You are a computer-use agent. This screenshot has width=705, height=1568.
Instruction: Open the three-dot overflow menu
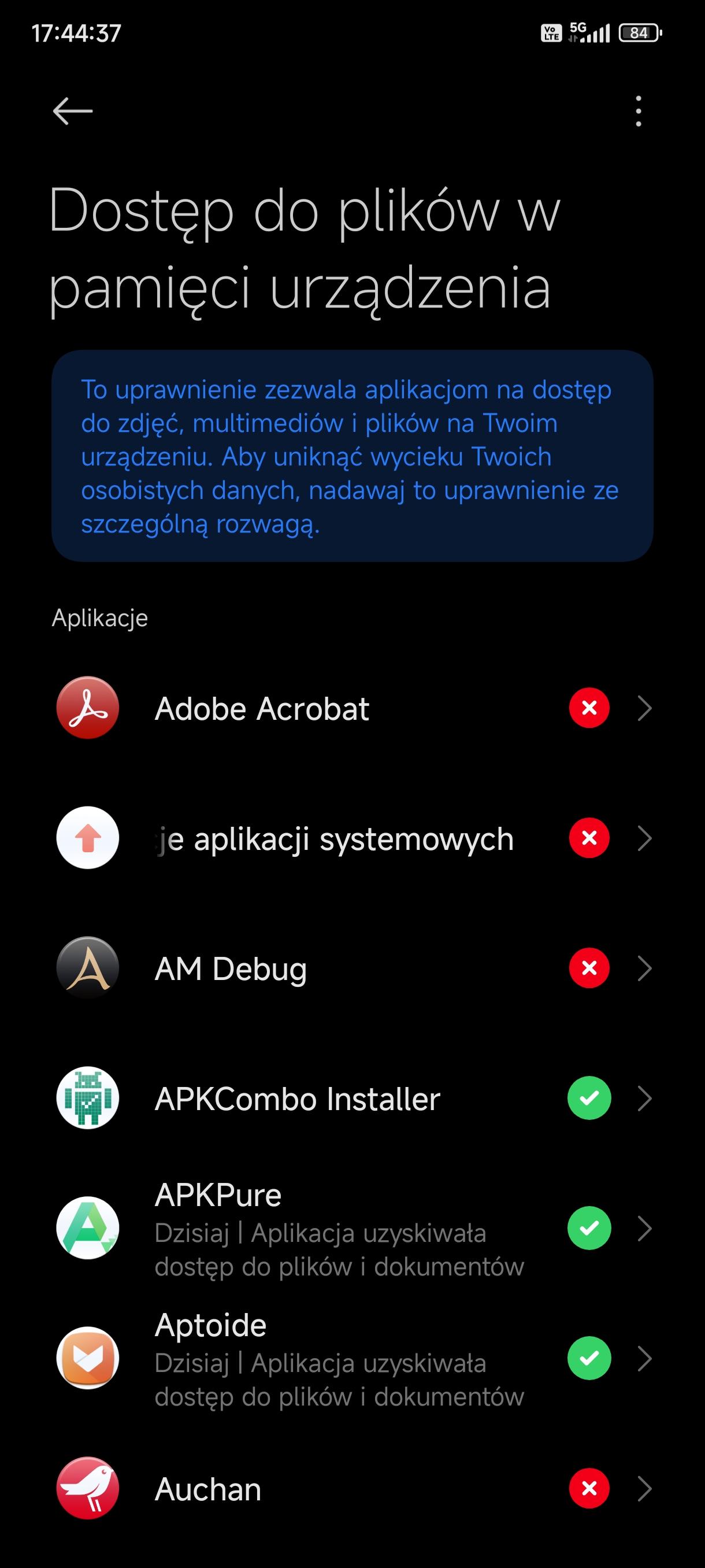point(637,112)
